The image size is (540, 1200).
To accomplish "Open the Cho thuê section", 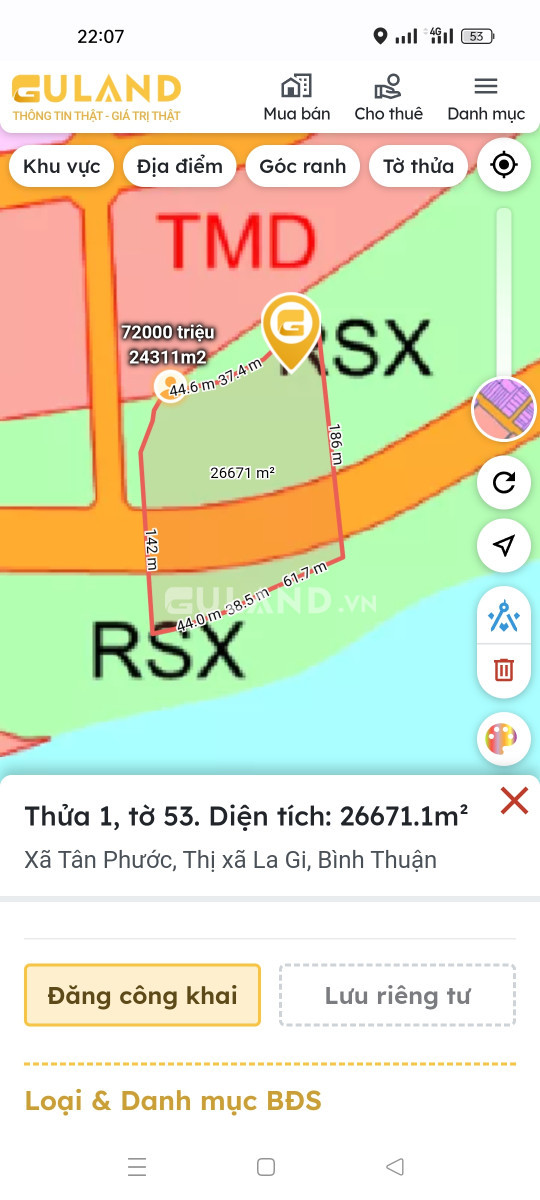I will [388, 98].
